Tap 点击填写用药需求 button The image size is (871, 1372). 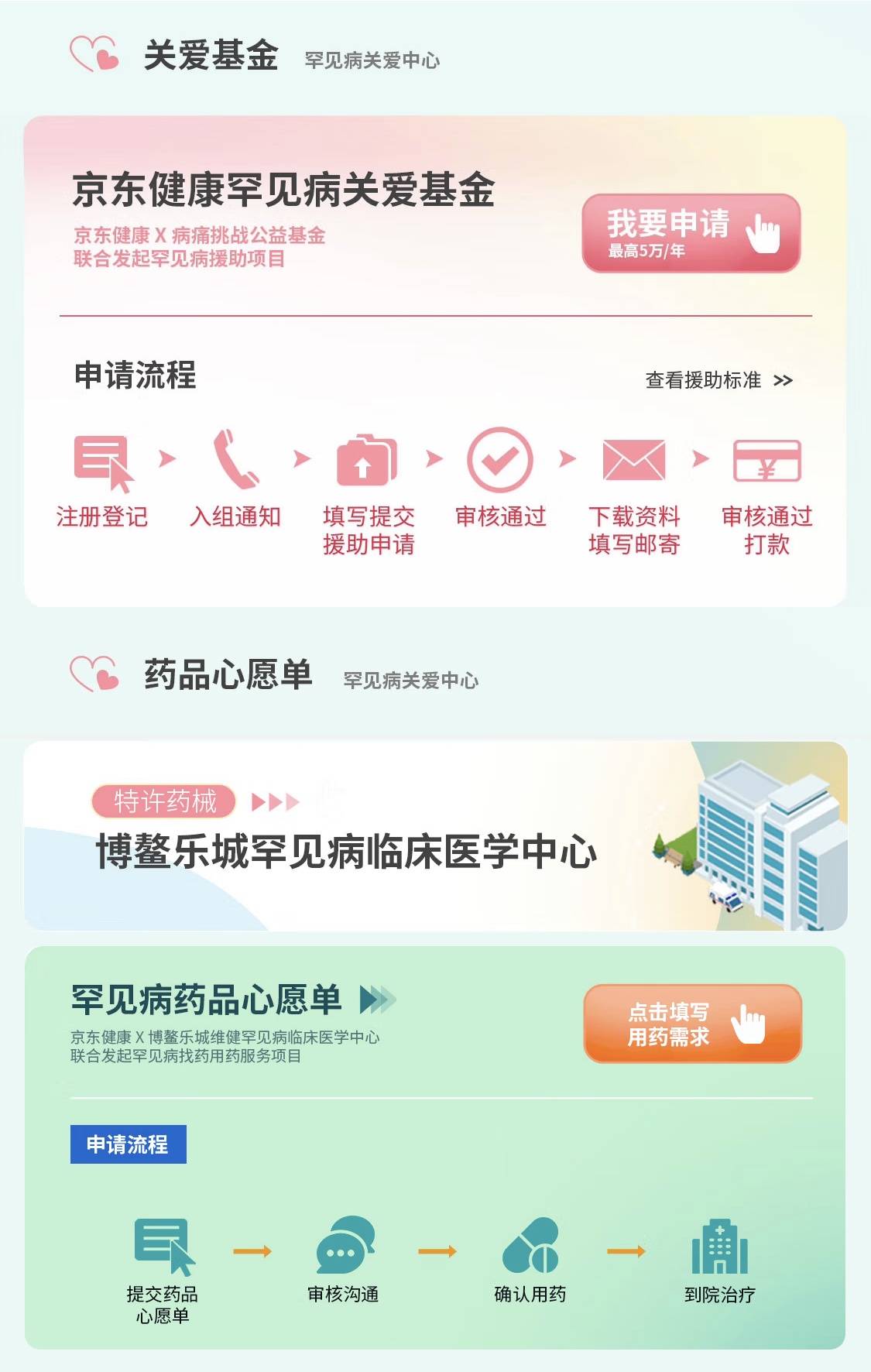pyautogui.click(x=692, y=1024)
